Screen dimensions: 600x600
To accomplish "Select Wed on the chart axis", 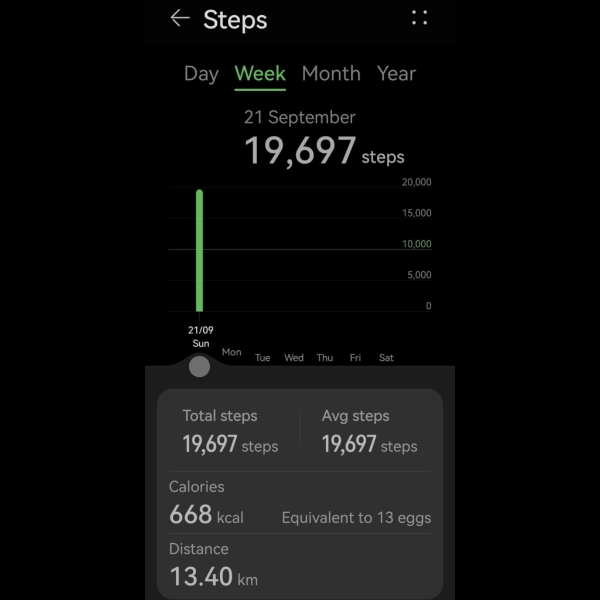I will click(x=294, y=357).
